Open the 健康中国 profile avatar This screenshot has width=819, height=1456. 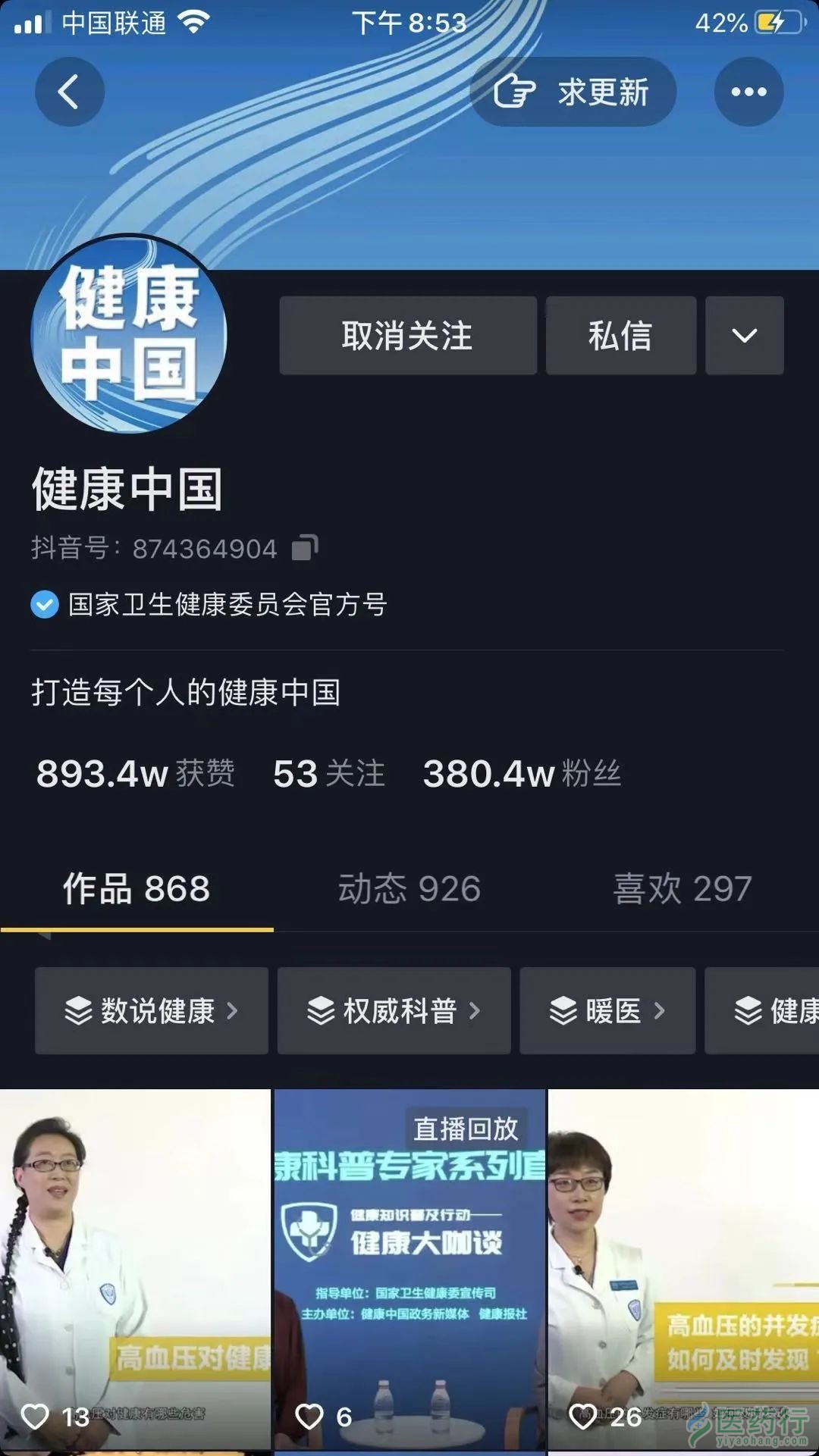point(129,334)
